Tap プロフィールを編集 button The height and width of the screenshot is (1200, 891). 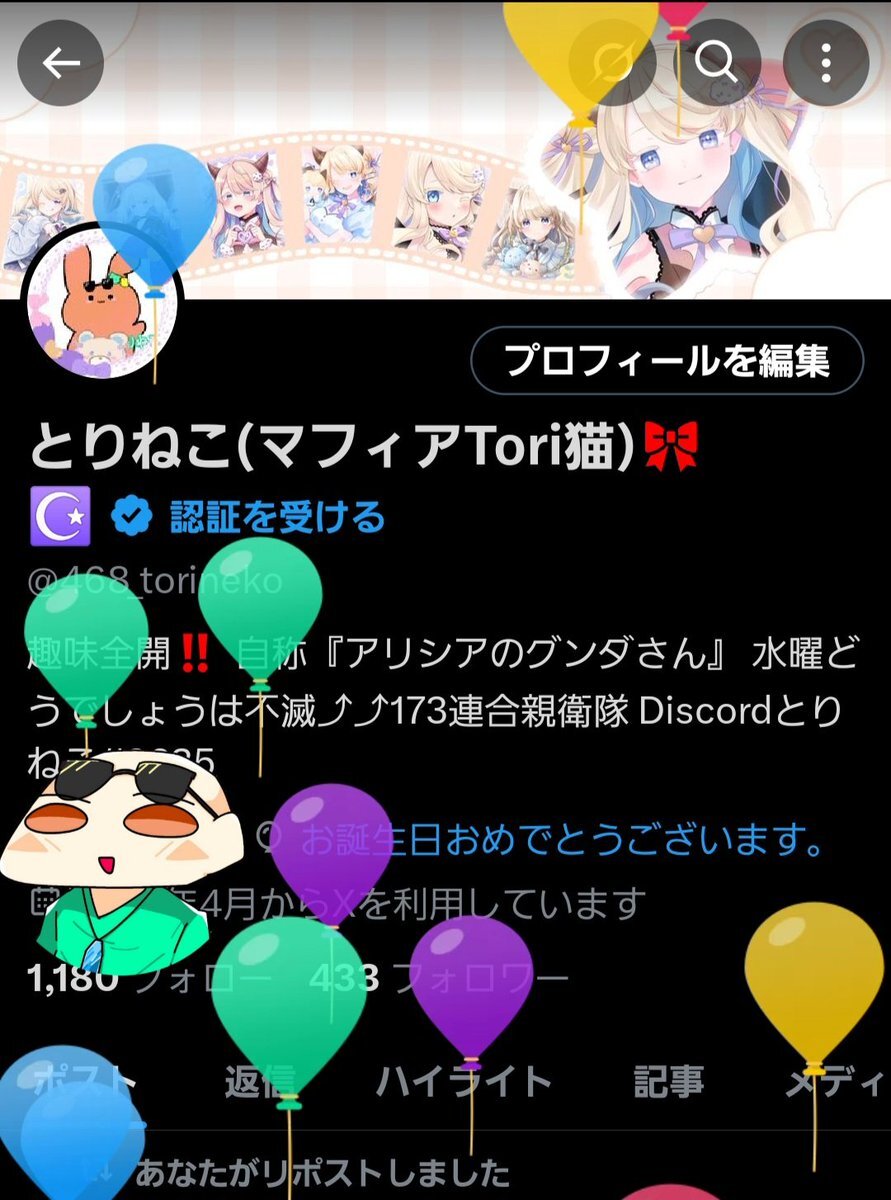(667, 361)
